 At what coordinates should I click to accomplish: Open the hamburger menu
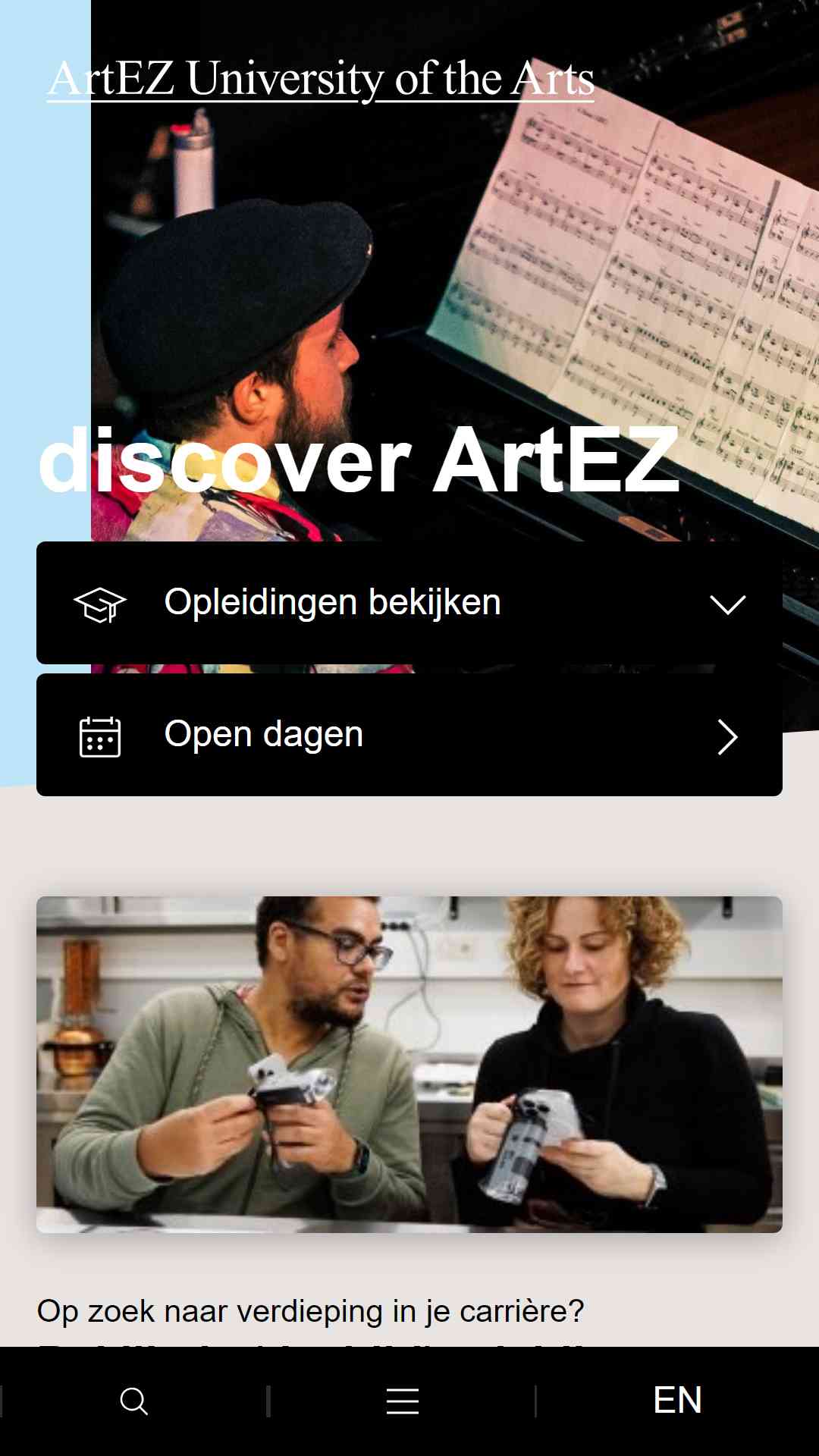click(403, 1401)
